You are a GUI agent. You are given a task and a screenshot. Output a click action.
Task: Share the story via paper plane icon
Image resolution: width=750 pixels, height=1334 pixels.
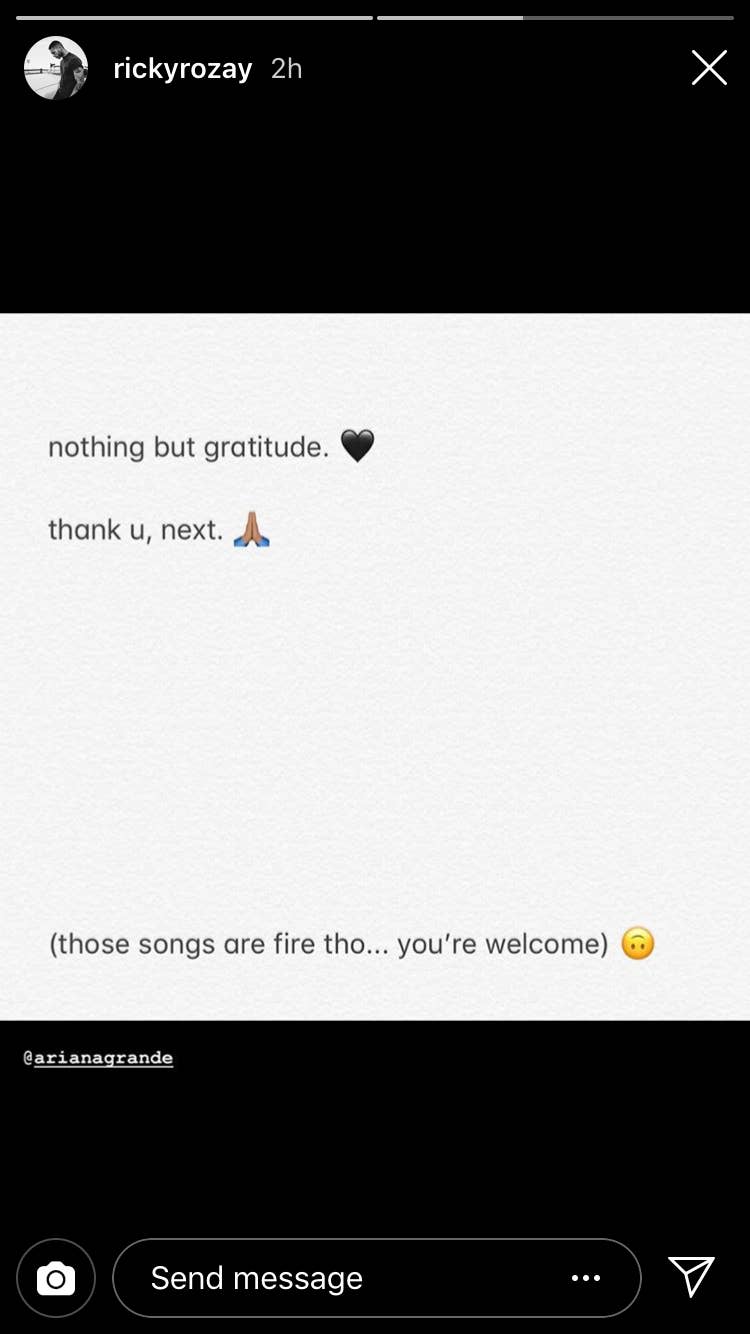coord(692,1277)
